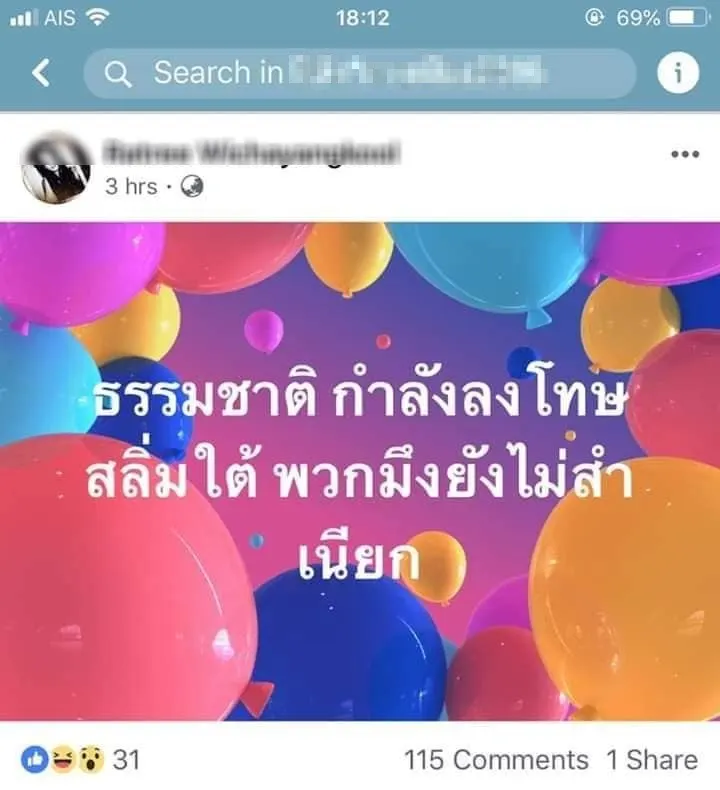The height and width of the screenshot is (790, 720).
Task: Open the info icon at top right
Action: tap(677, 73)
